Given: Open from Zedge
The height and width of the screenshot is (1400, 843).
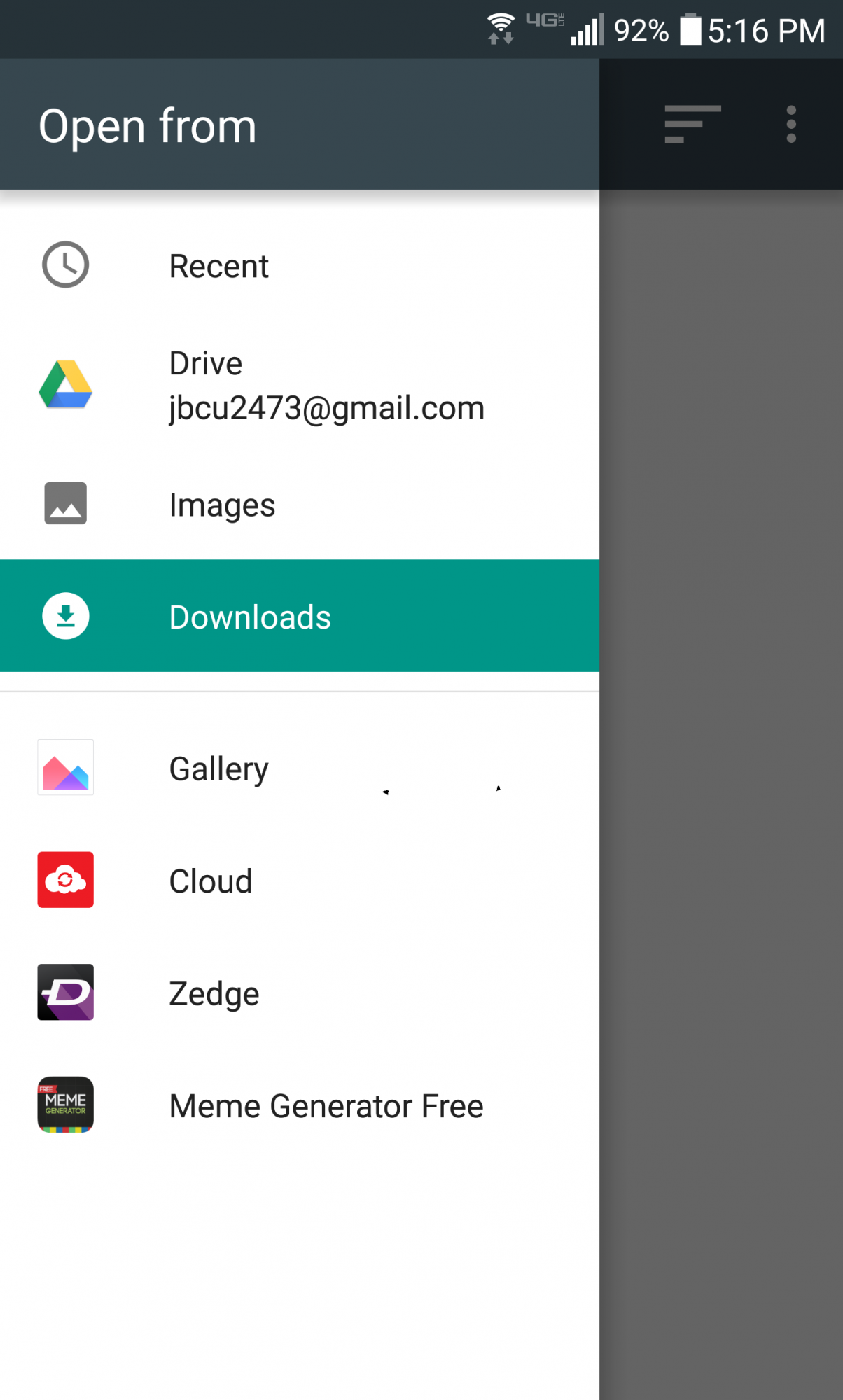Looking at the screenshot, I should click(300, 993).
